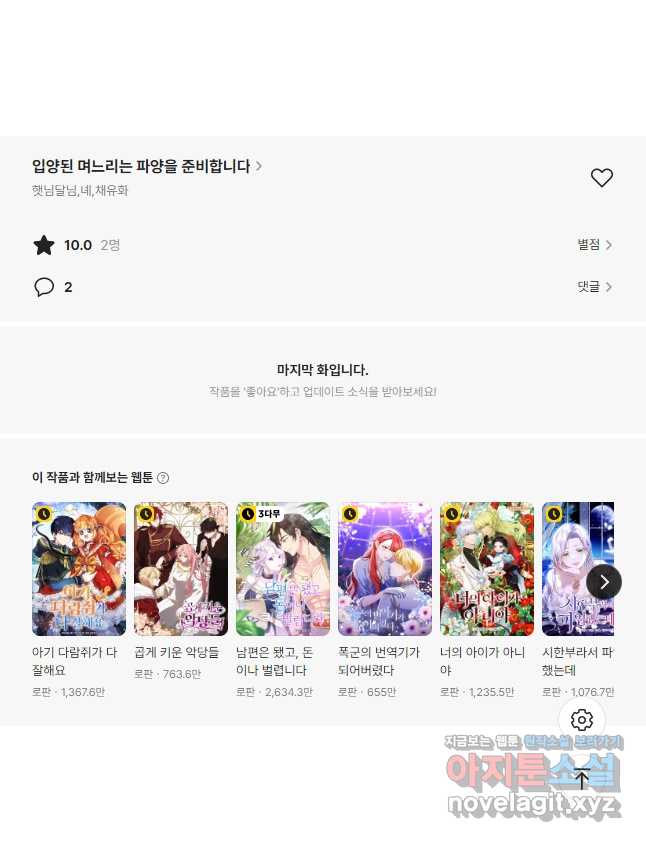Open 댓글 comments page
The width and height of the screenshot is (646, 842).
pyautogui.click(x=594, y=287)
